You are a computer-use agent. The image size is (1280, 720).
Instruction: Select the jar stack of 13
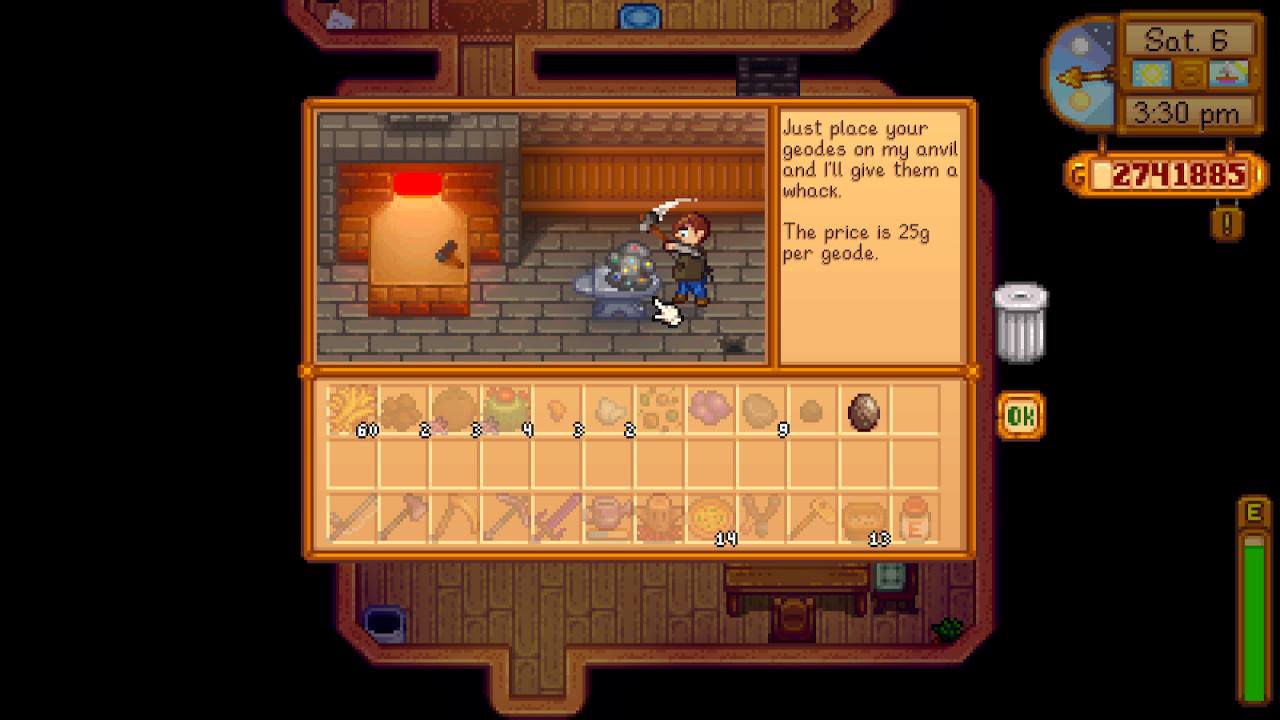click(x=864, y=519)
